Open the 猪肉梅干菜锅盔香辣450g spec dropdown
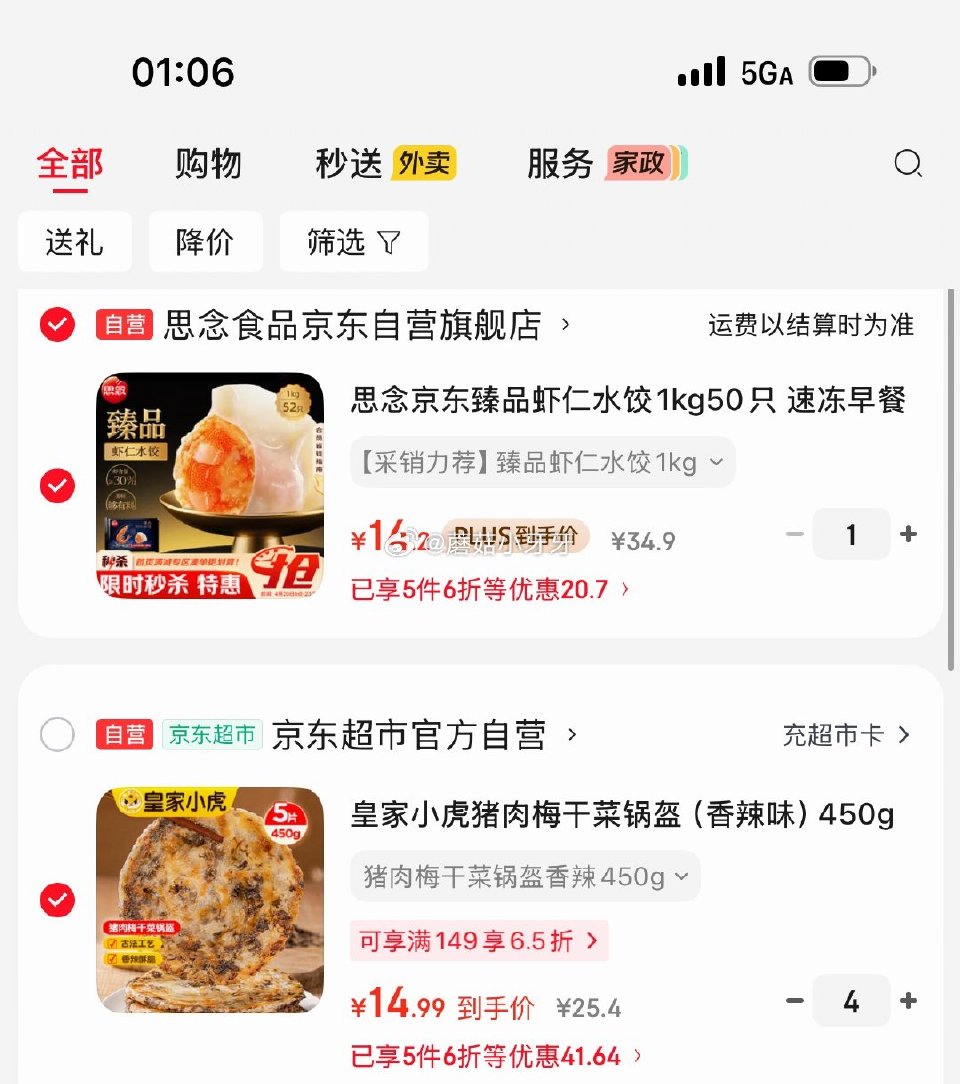 524,876
